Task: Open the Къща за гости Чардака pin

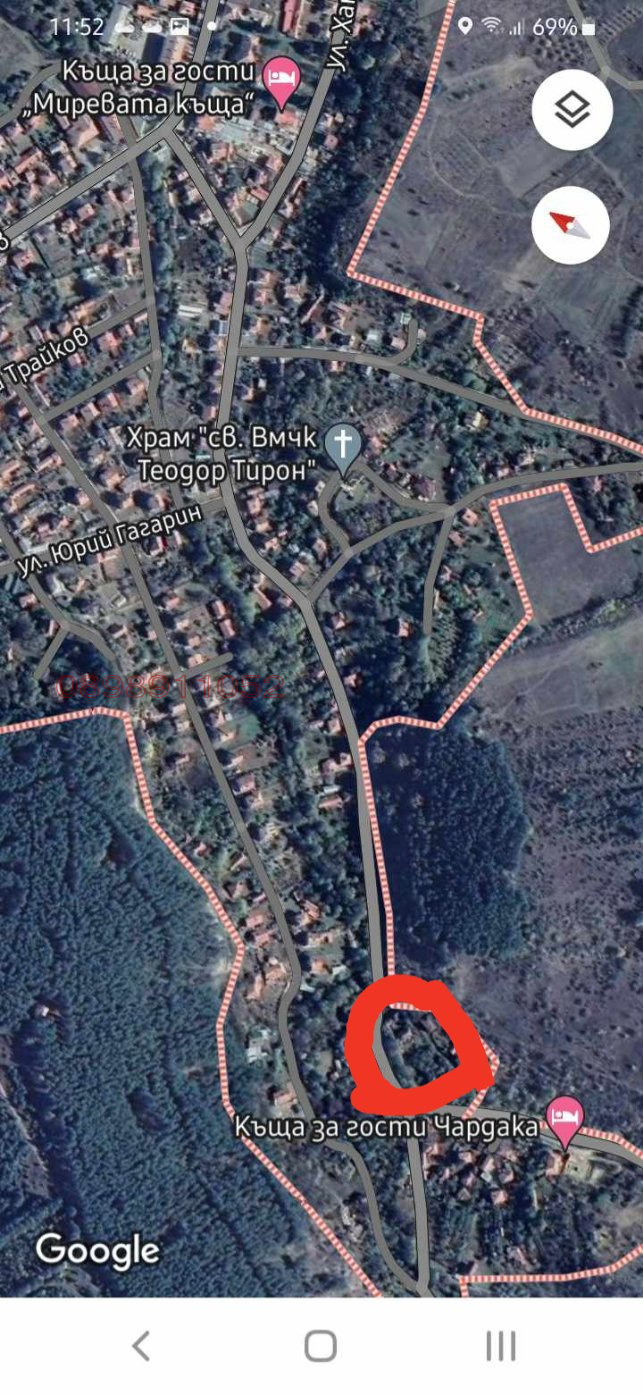Action: pos(565,1120)
